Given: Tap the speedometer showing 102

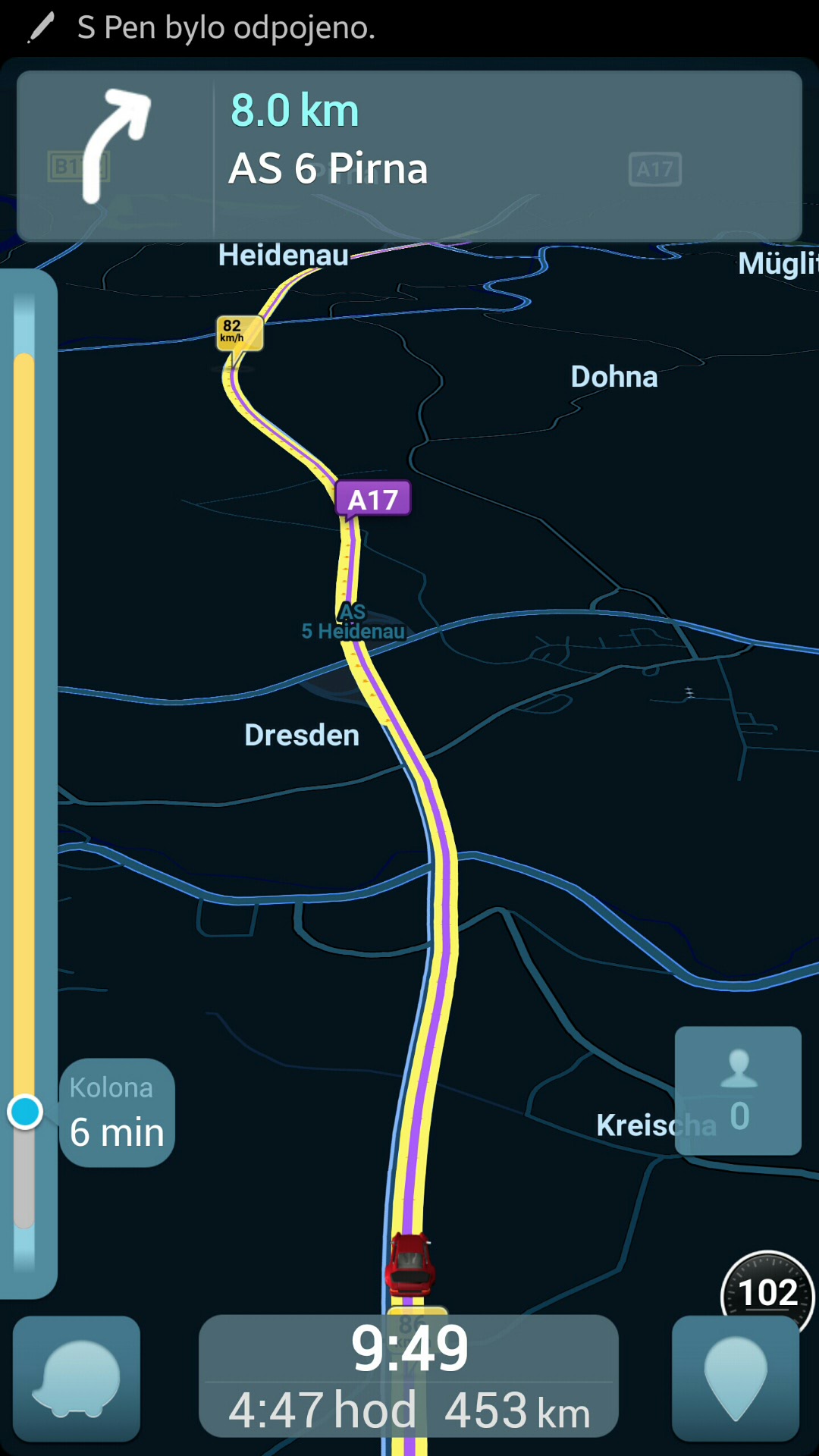Looking at the screenshot, I should pyautogui.click(x=767, y=1291).
